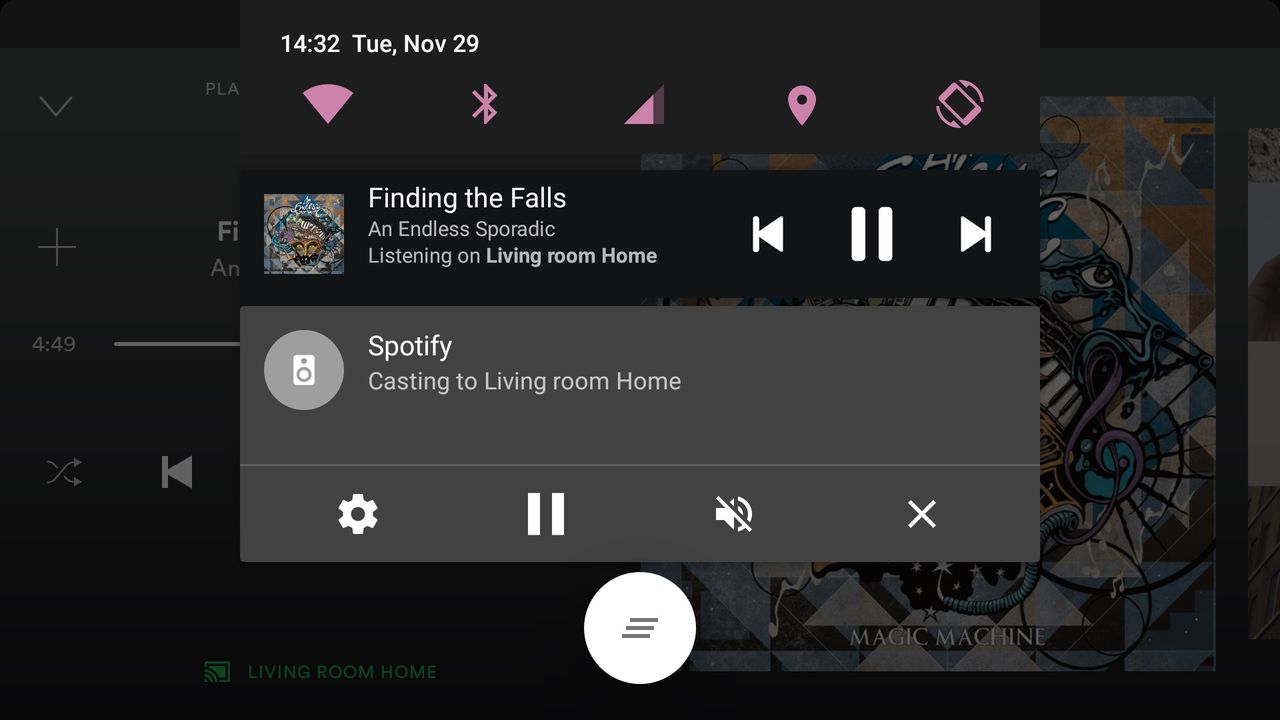1280x720 pixels.
Task: Toggle shuffle in the Spotify player
Action: [64, 472]
